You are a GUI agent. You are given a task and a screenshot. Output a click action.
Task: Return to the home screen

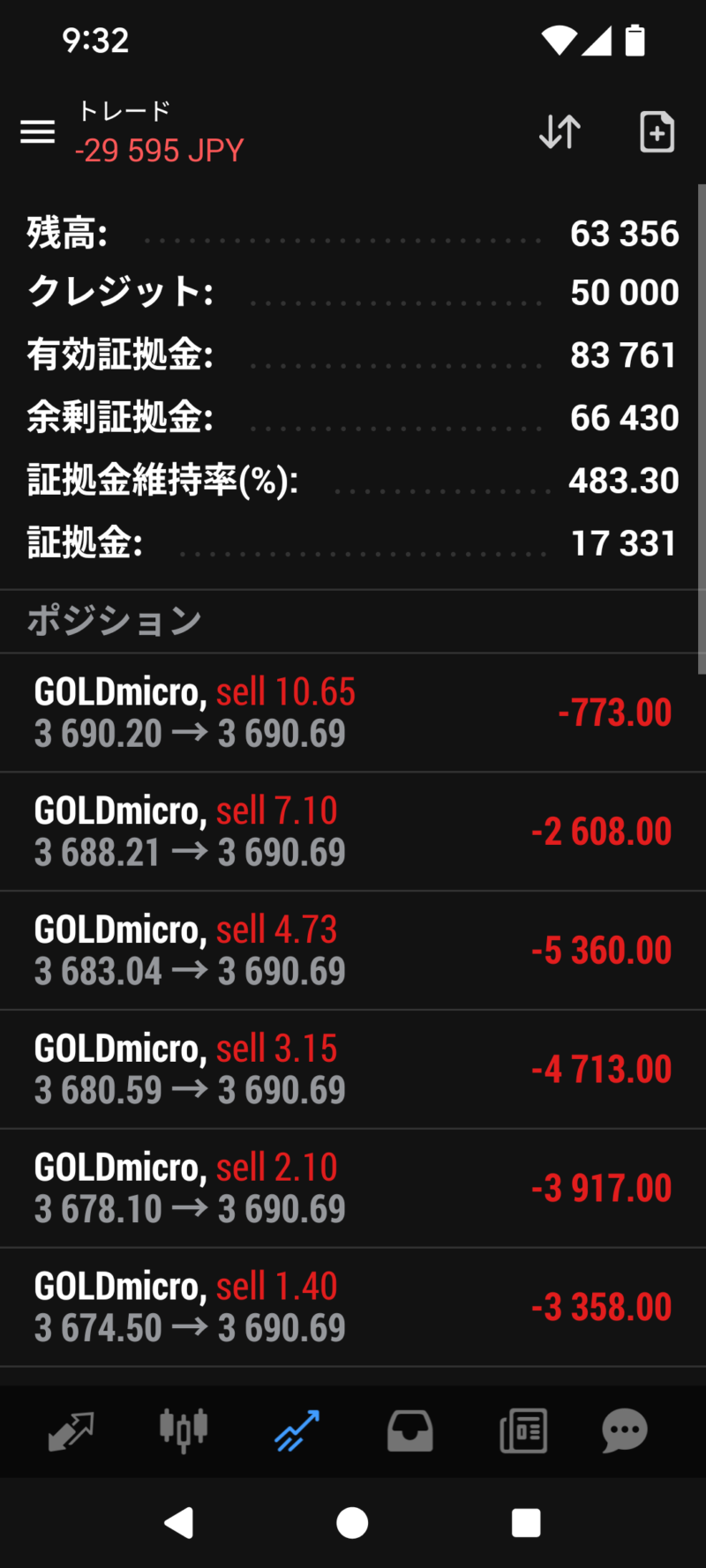352,1523
